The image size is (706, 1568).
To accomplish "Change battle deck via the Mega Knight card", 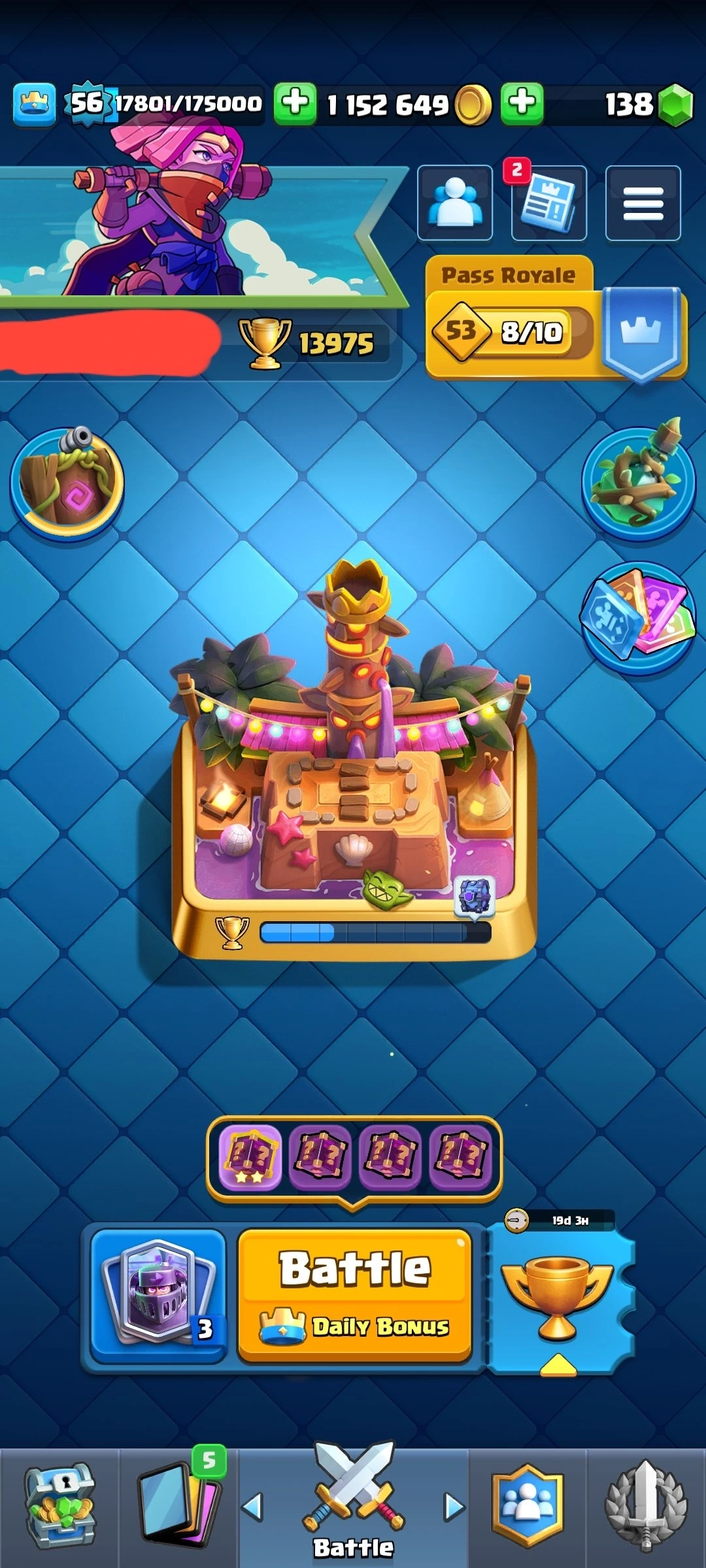I will coord(158,1295).
